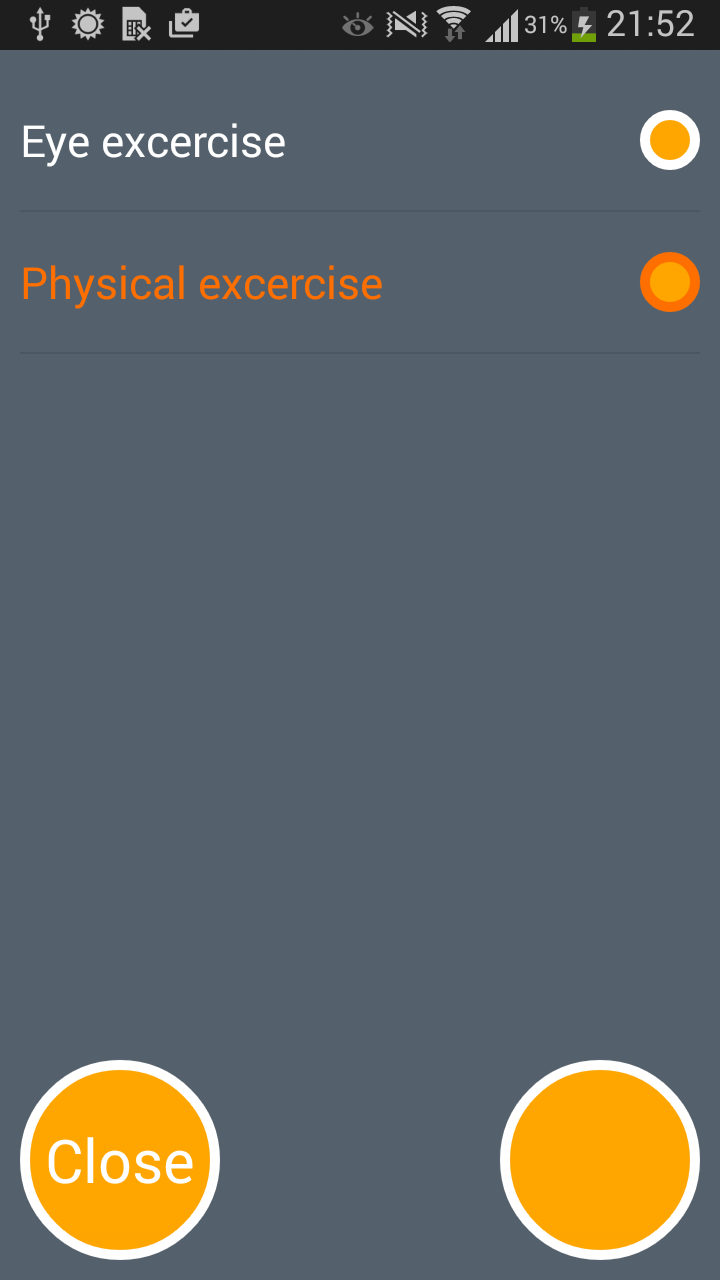
Task: Tap the unlabeled orange round button
Action: 600,1160
